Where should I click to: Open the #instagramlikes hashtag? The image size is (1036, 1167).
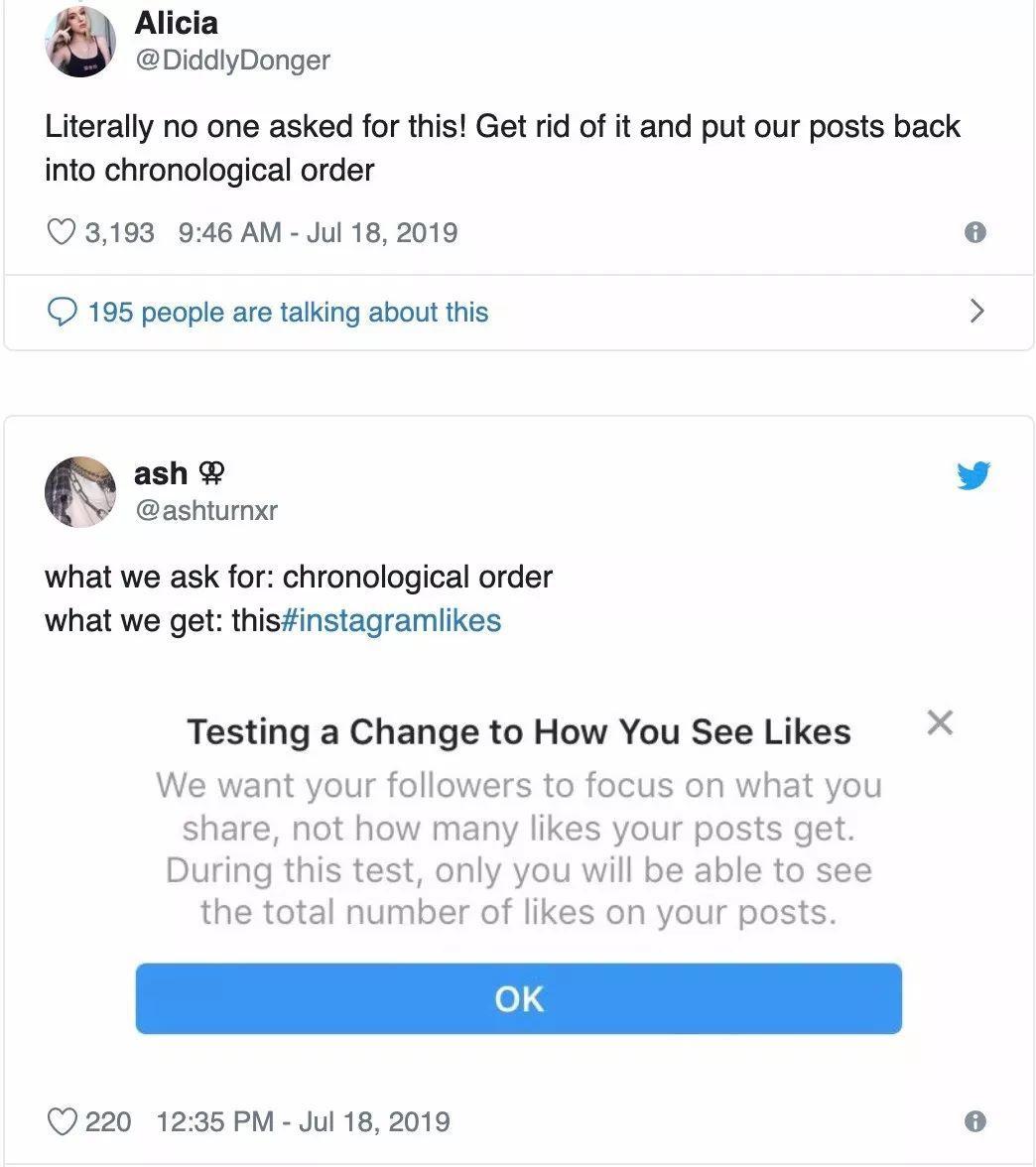point(391,621)
